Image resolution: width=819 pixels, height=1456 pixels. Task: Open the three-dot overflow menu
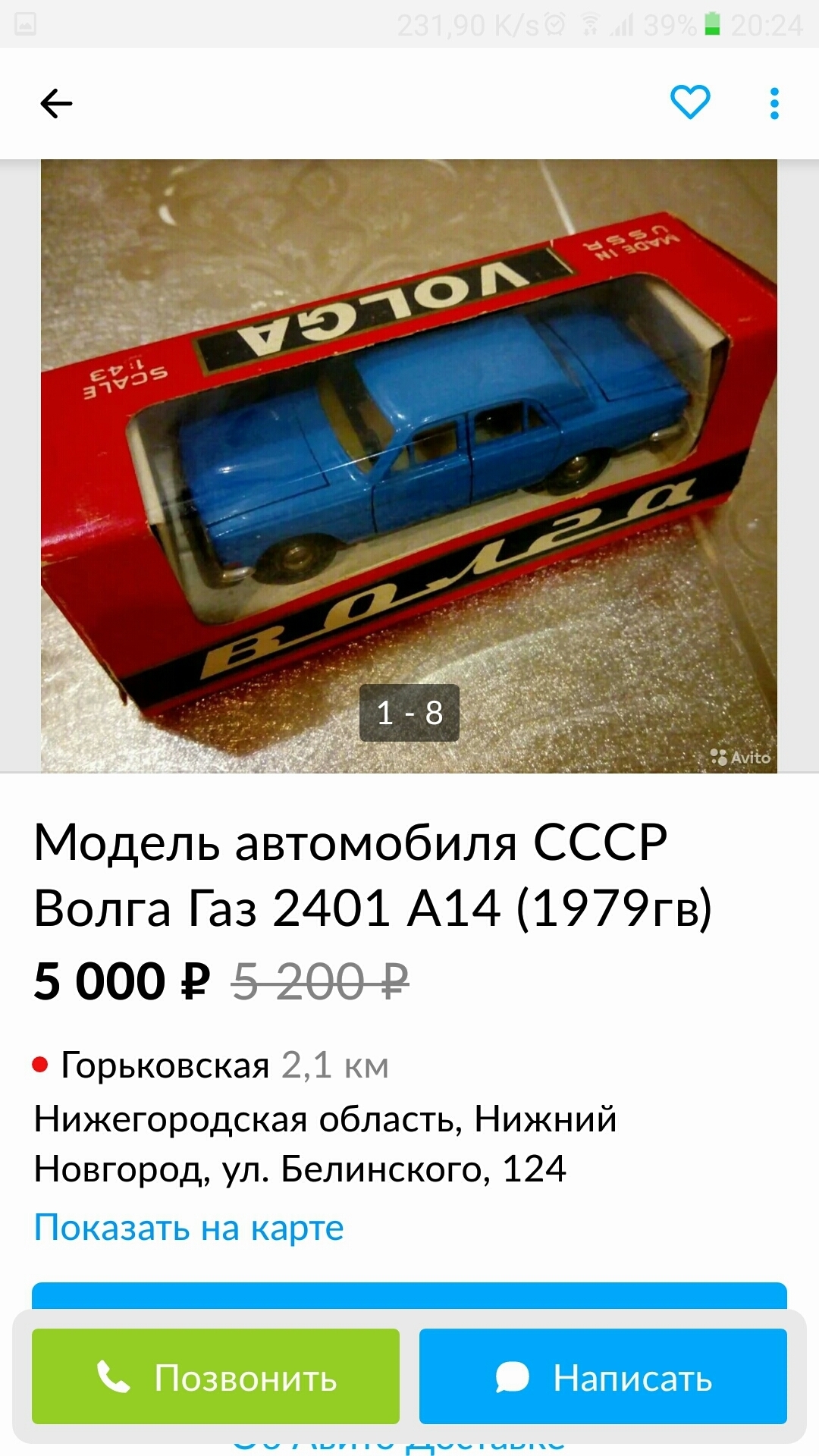pos(773,104)
